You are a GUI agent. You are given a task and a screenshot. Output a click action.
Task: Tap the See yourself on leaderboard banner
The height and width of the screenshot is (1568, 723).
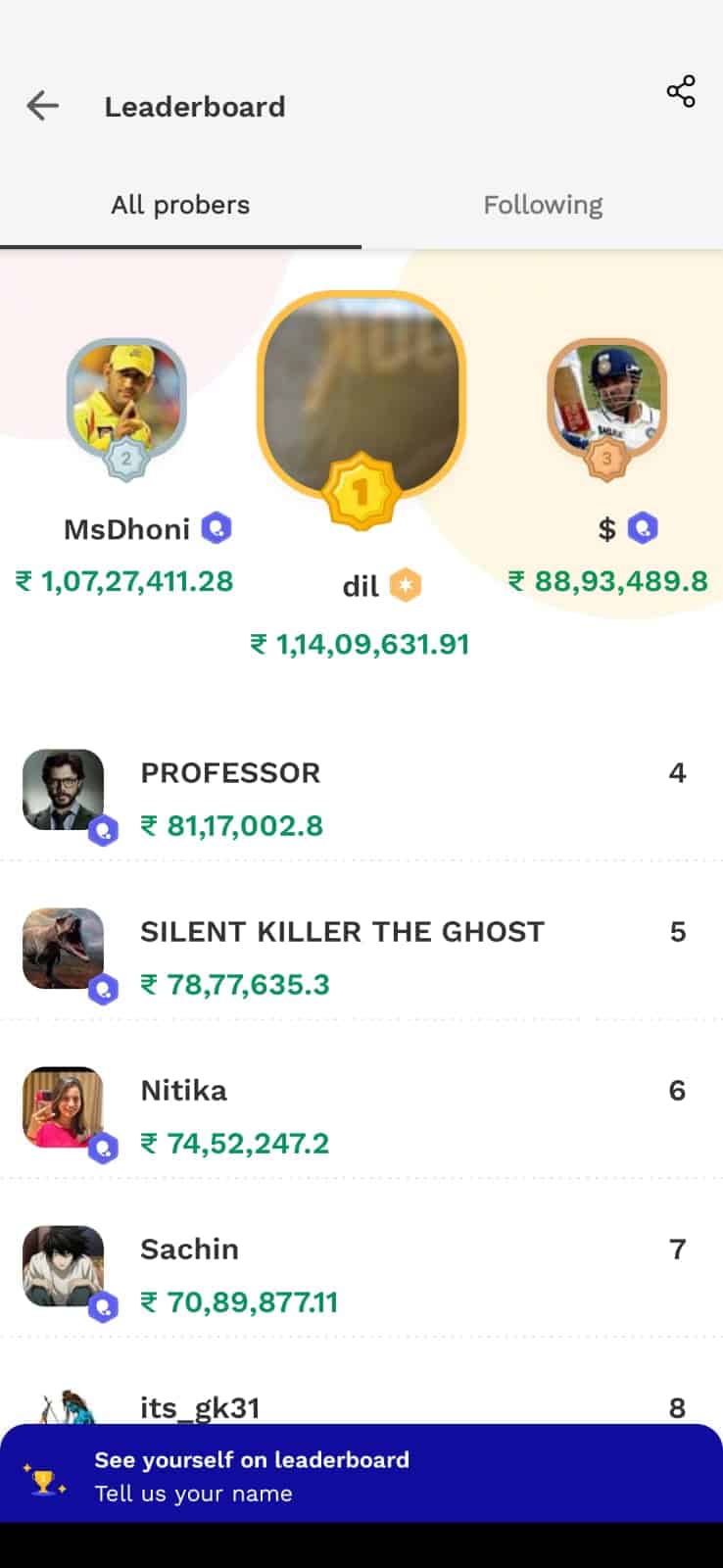click(361, 1475)
